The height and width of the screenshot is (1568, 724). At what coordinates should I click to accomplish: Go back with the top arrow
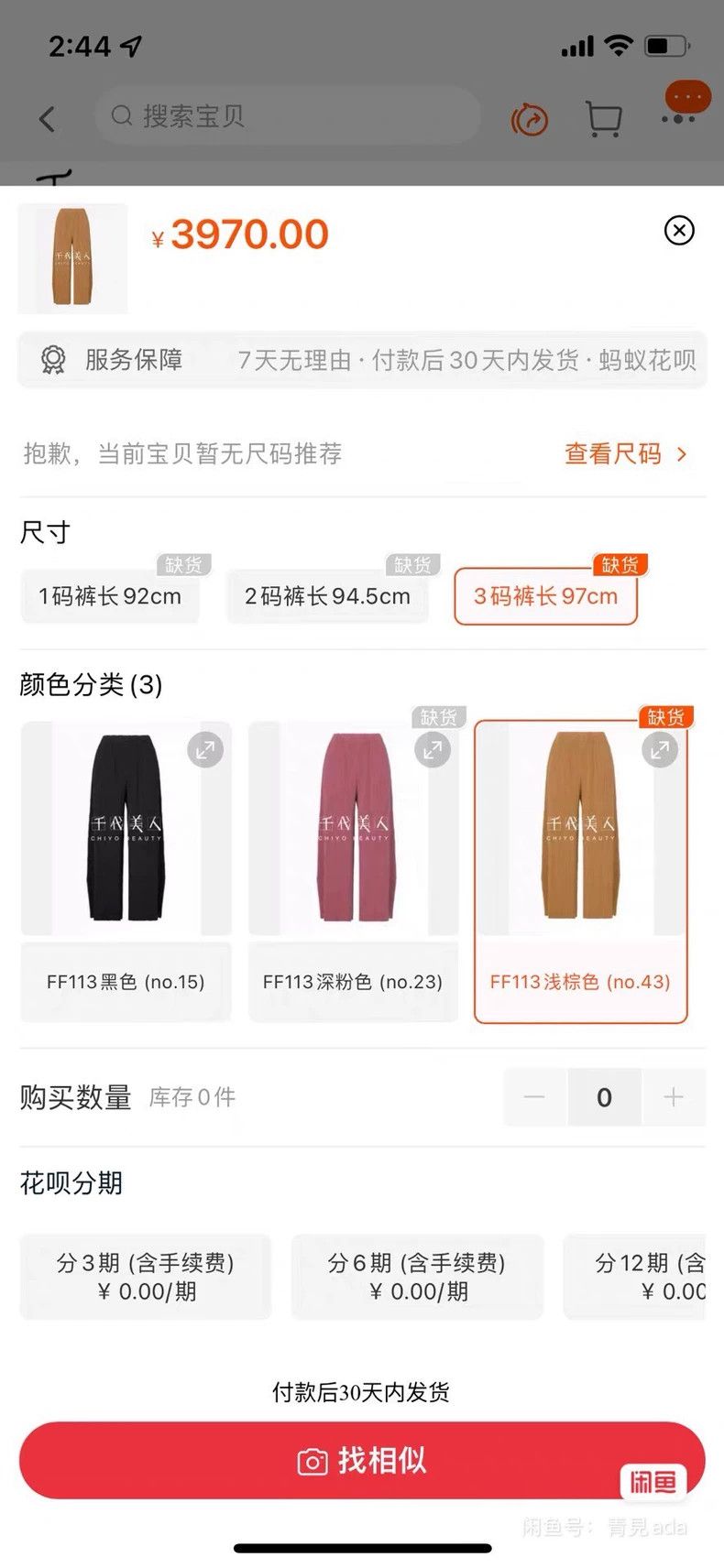pos(48,118)
